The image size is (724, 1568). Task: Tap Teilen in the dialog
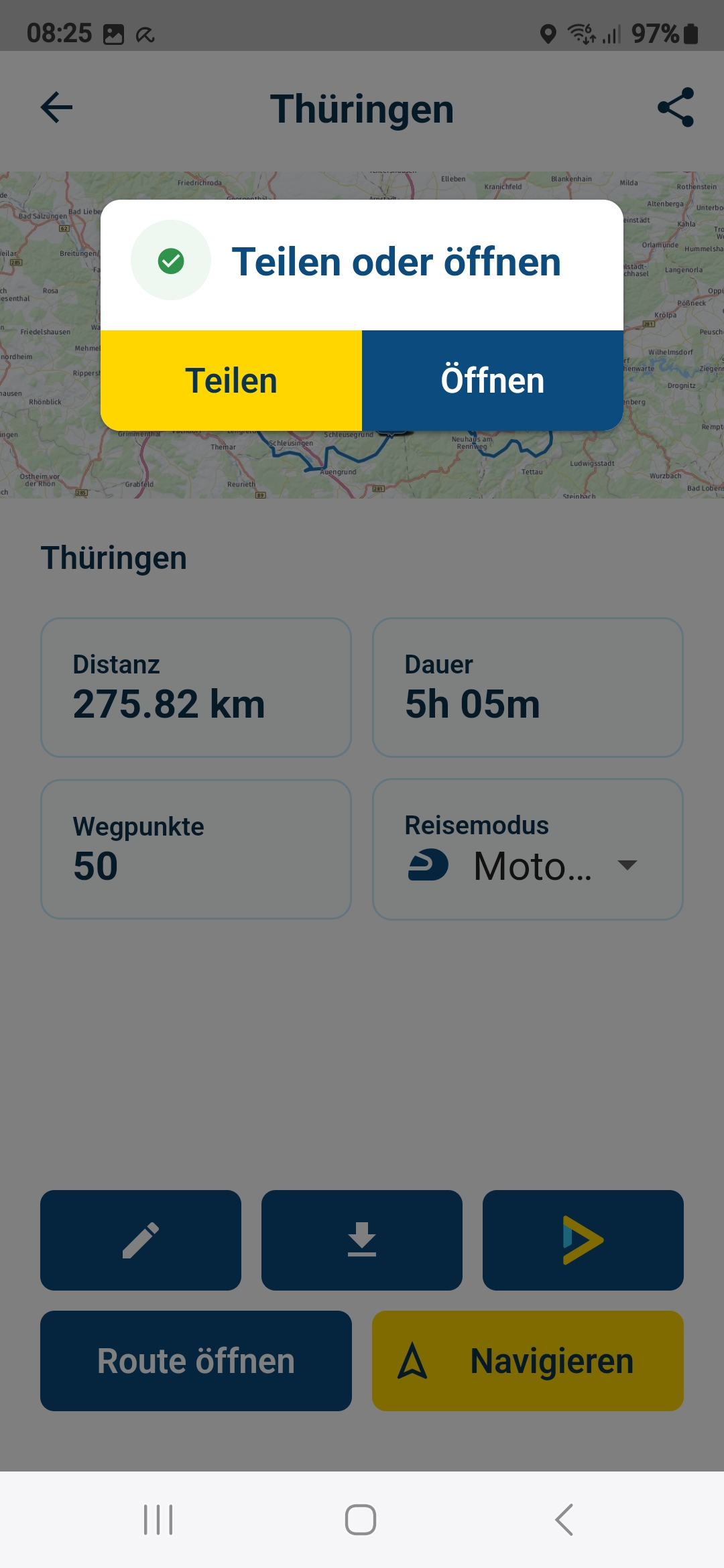pyautogui.click(x=231, y=381)
